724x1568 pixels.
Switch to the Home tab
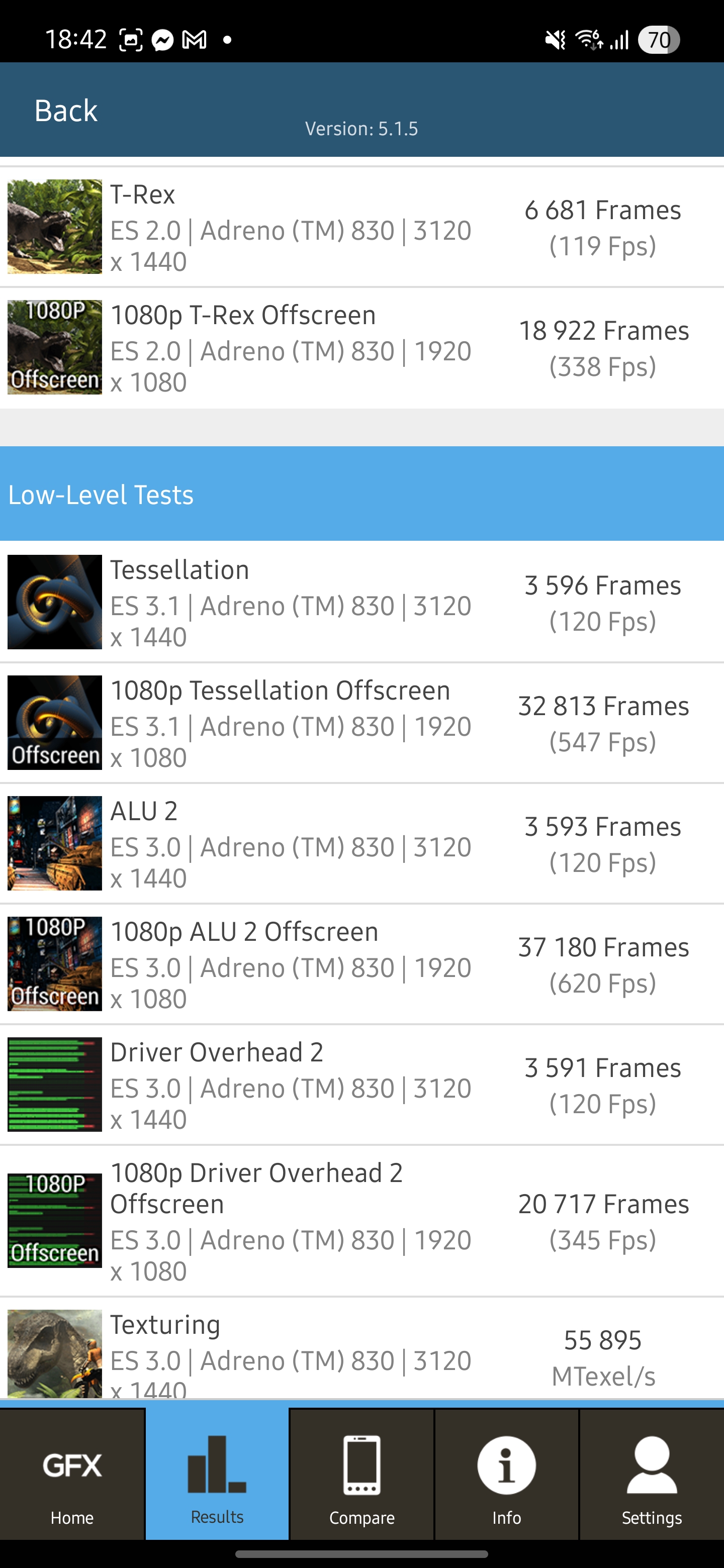coord(72,1474)
